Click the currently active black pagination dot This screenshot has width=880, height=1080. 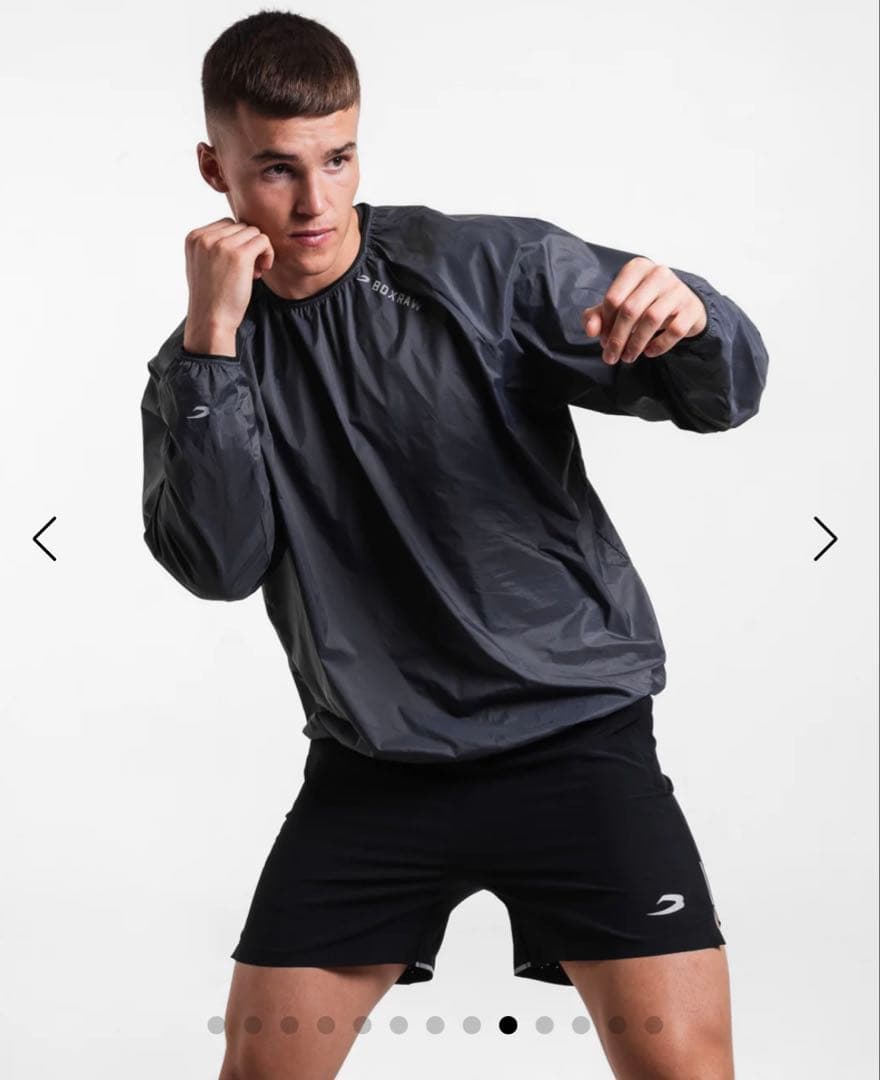(x=508, y=1026)
